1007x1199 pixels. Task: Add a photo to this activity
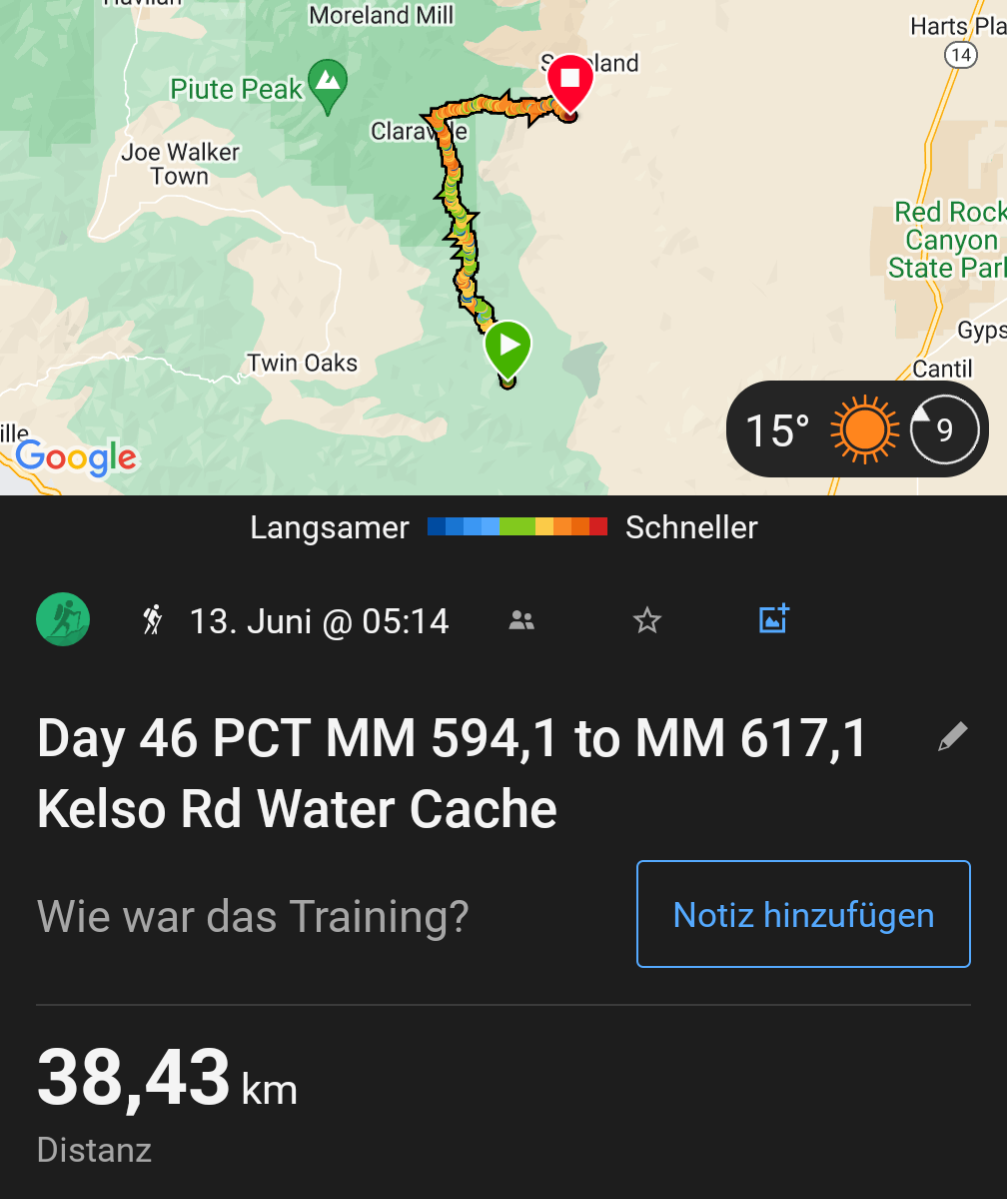coord(774,620)
